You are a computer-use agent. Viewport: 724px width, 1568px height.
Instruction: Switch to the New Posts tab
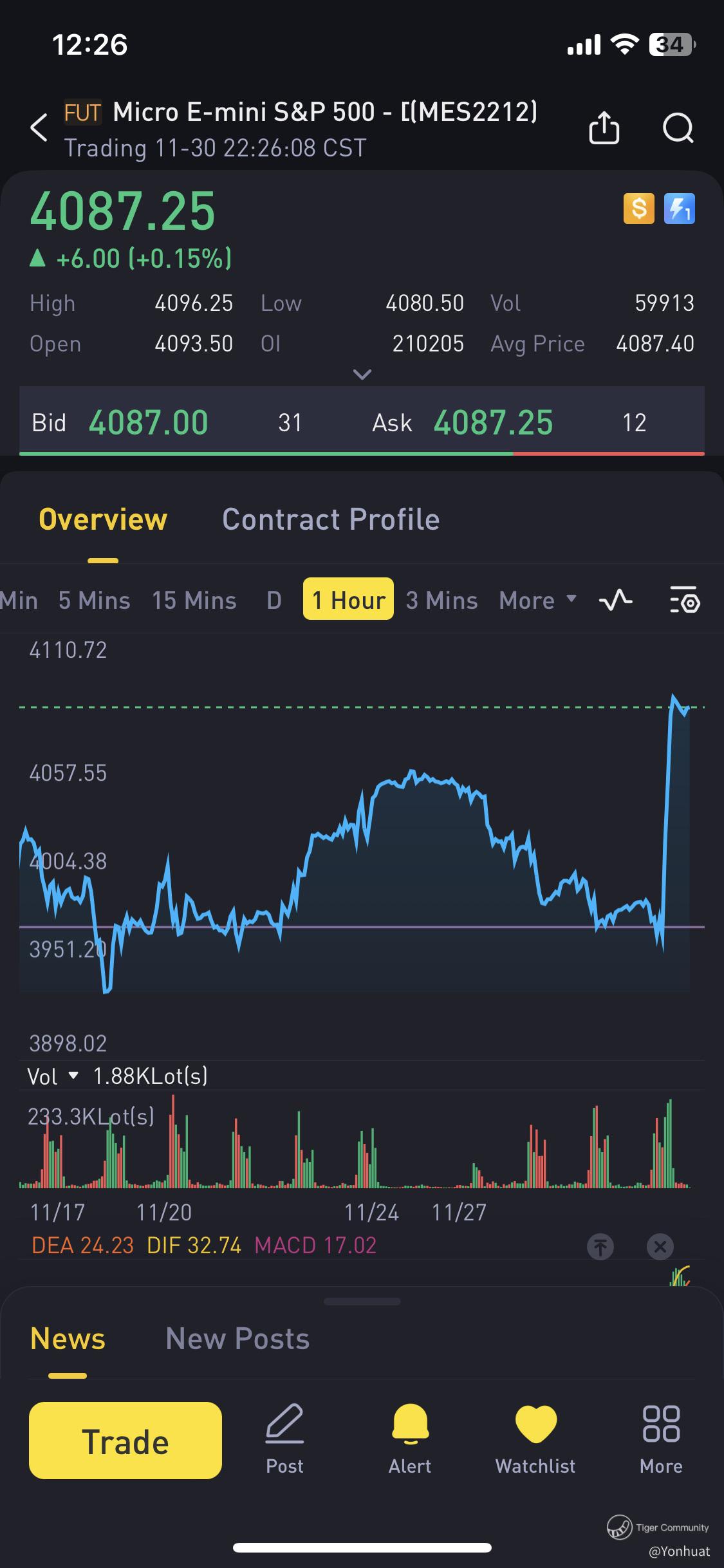click(237, 1339)
